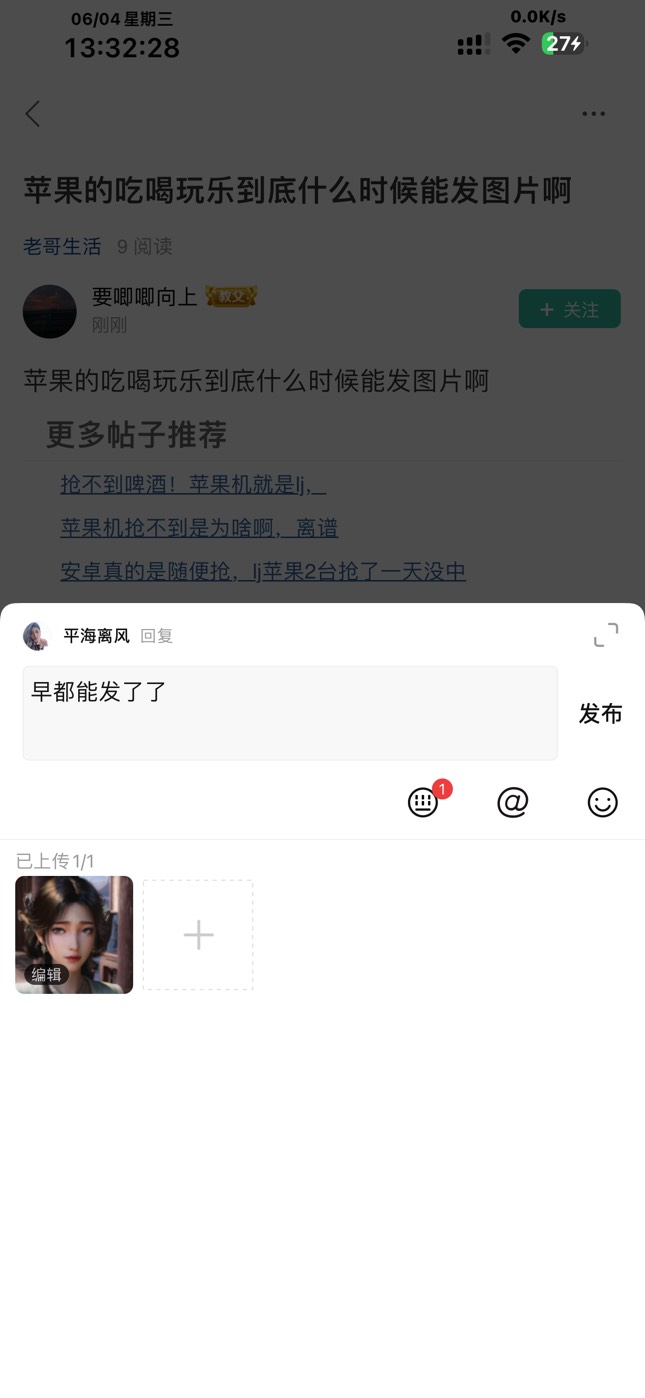Follow the author with 关注 button
The height and width of the screenshot is (1398, 645).
(570, 309)
